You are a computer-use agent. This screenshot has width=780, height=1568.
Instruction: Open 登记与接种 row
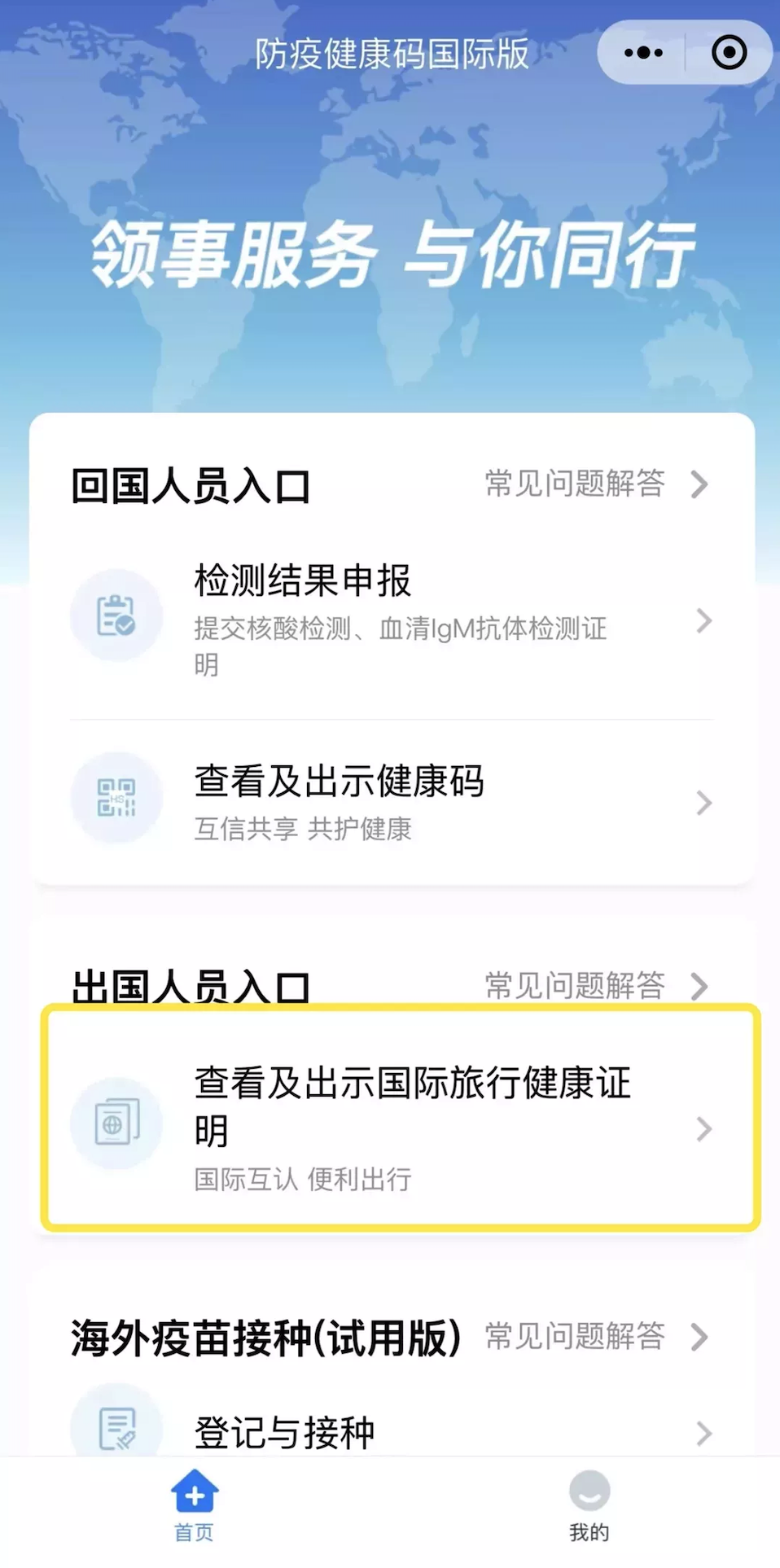tap(391, 1431)
